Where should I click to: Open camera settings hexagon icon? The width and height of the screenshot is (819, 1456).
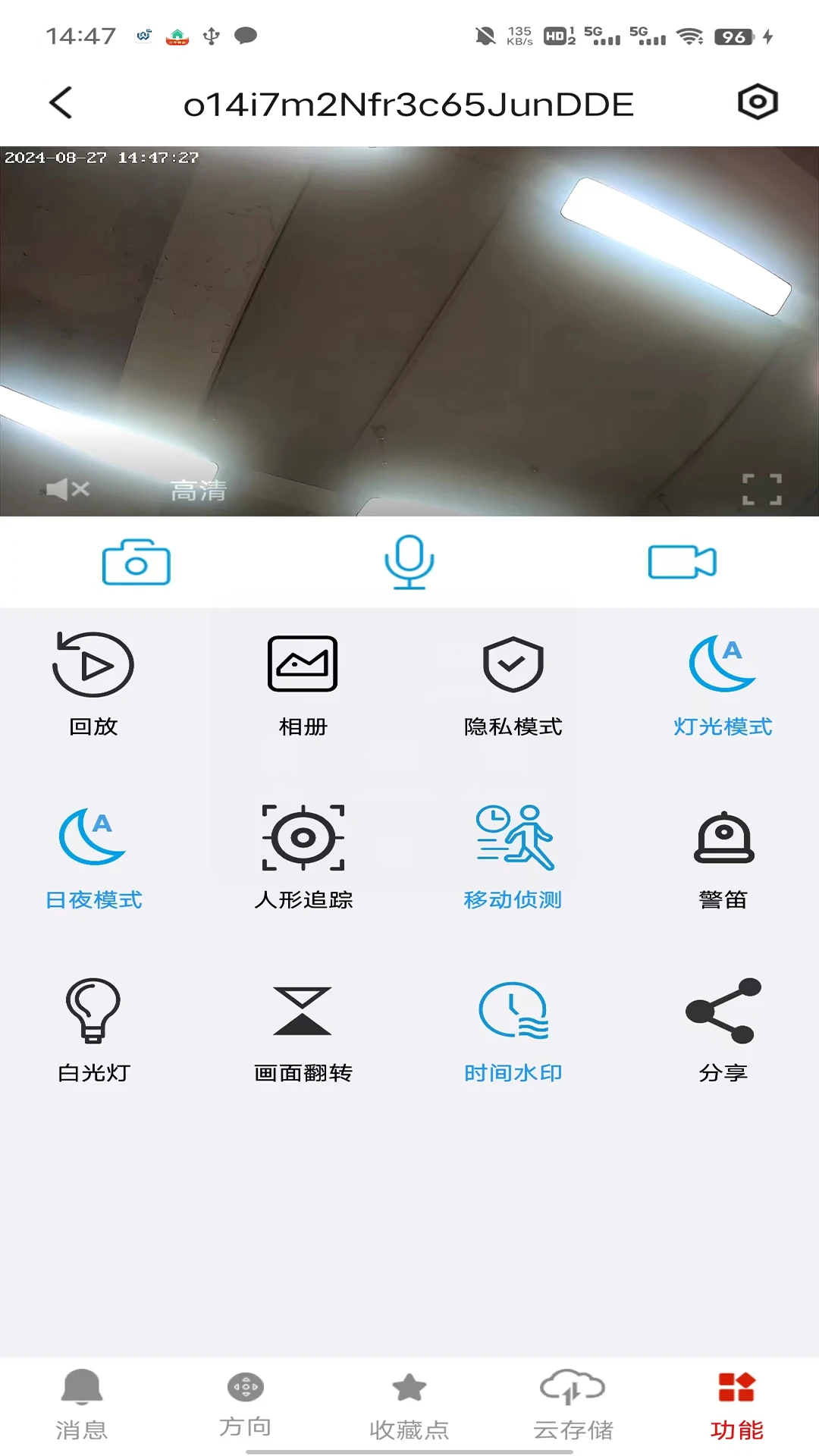pyautogui.click(x=758, y=102)
